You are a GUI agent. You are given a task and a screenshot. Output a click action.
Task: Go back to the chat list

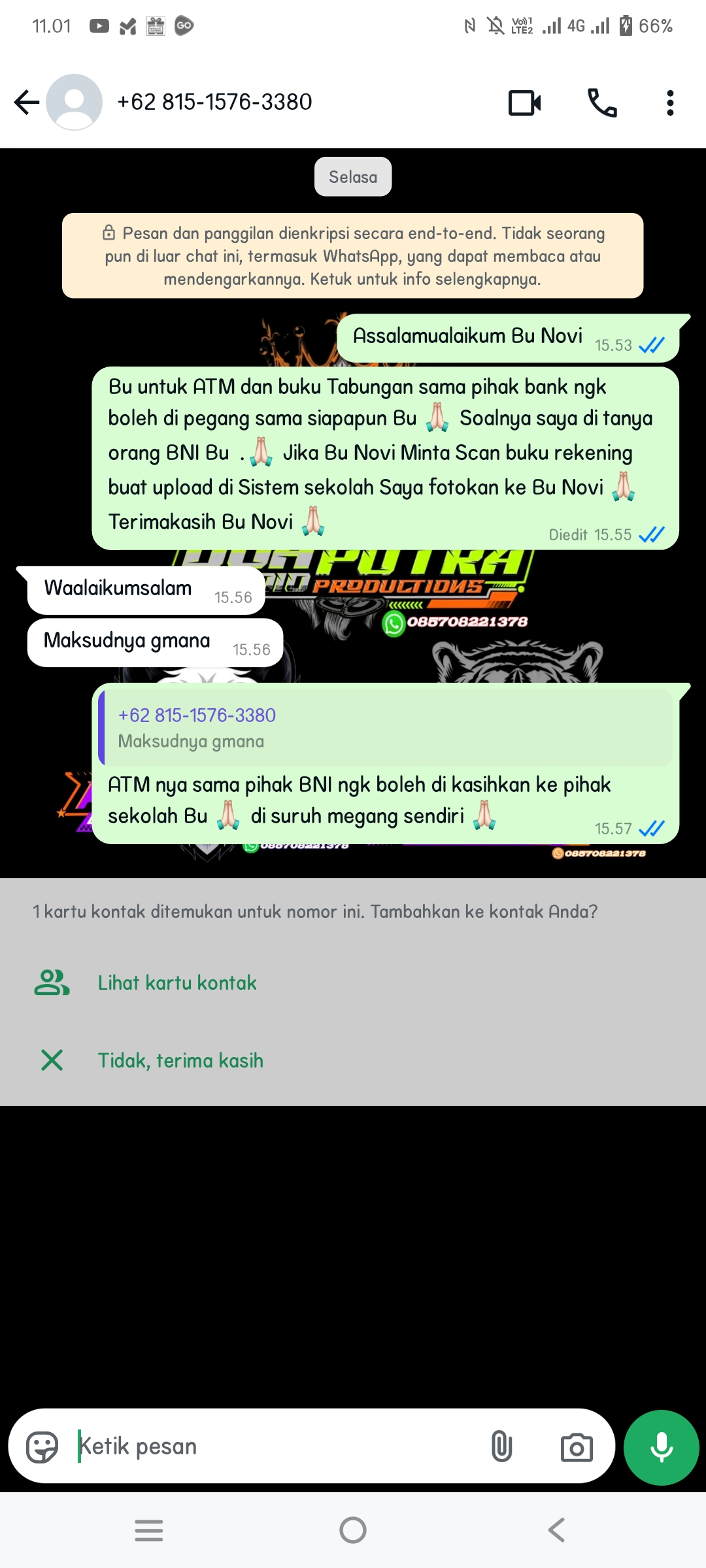(x=26, y=102)
